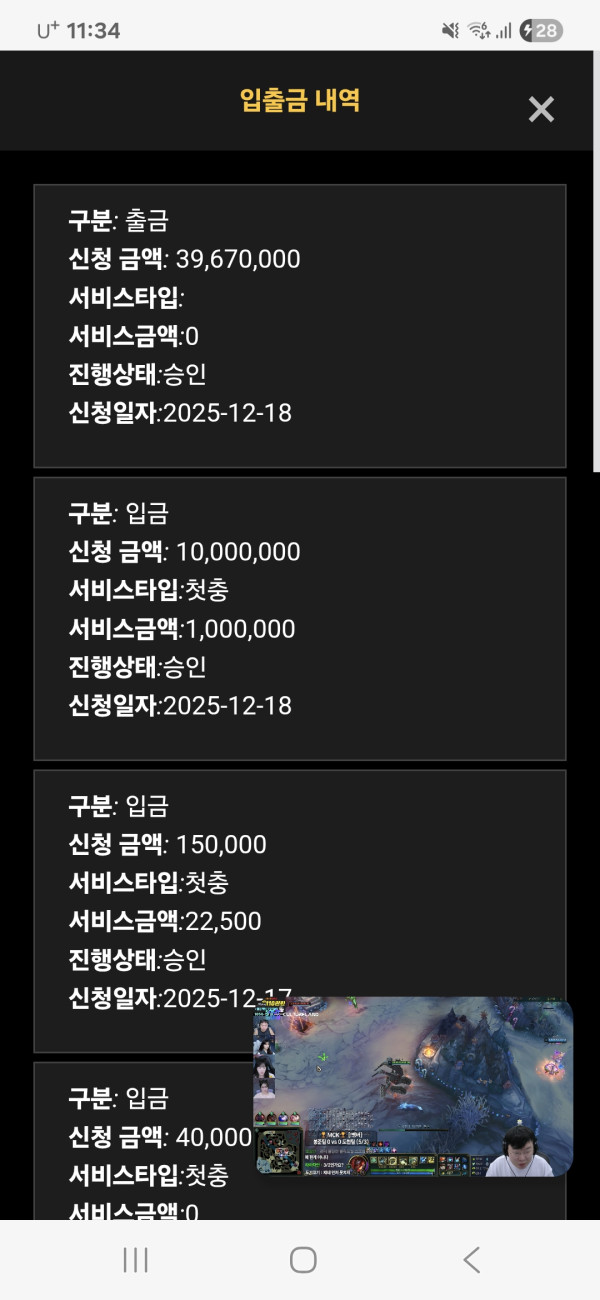Go back with the system back button
The height and width of the screenshot is (1300, 600).
(472, 1260)
